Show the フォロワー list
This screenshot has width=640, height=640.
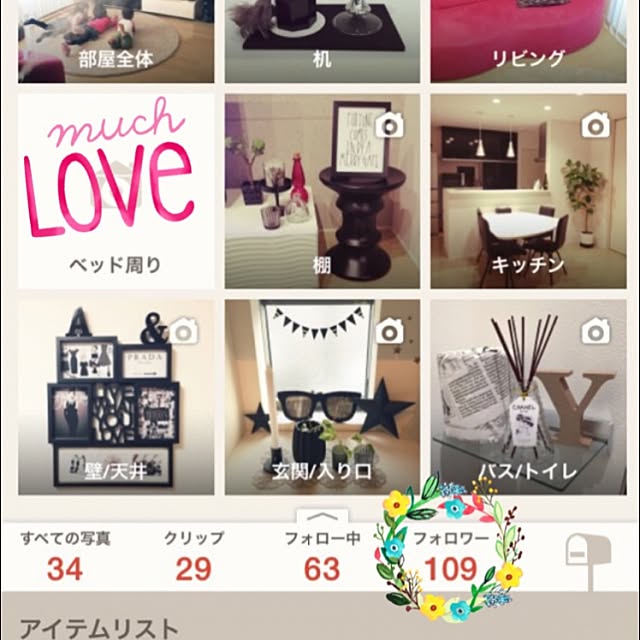[x=450, y=556]
